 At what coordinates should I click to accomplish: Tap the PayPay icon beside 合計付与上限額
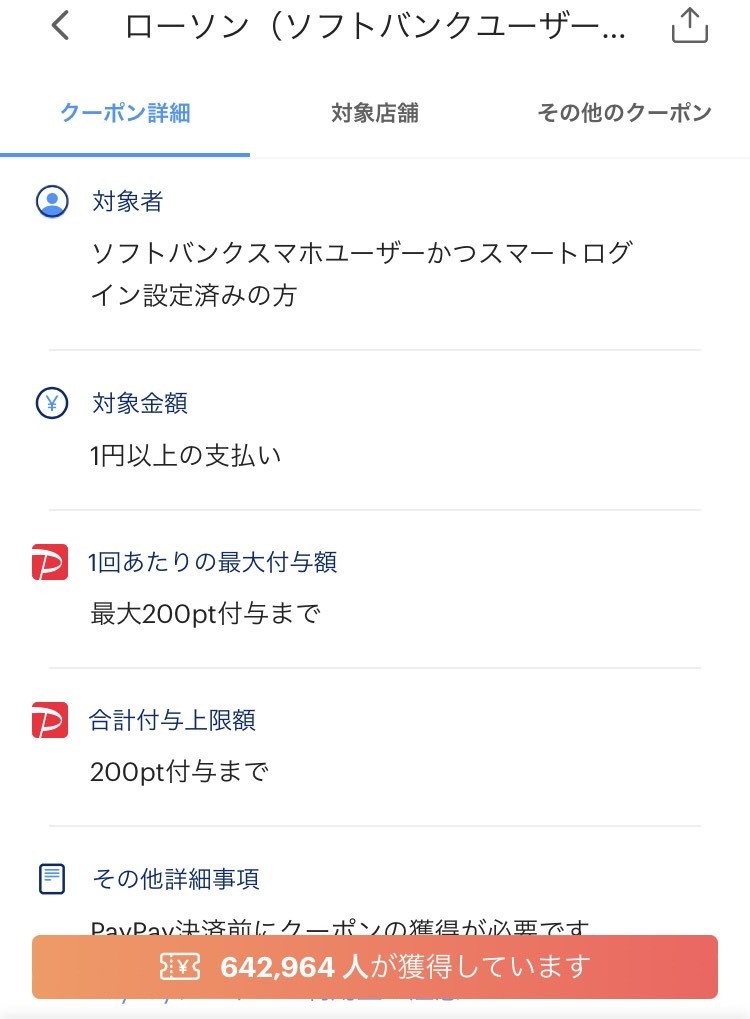coord(50,720)
